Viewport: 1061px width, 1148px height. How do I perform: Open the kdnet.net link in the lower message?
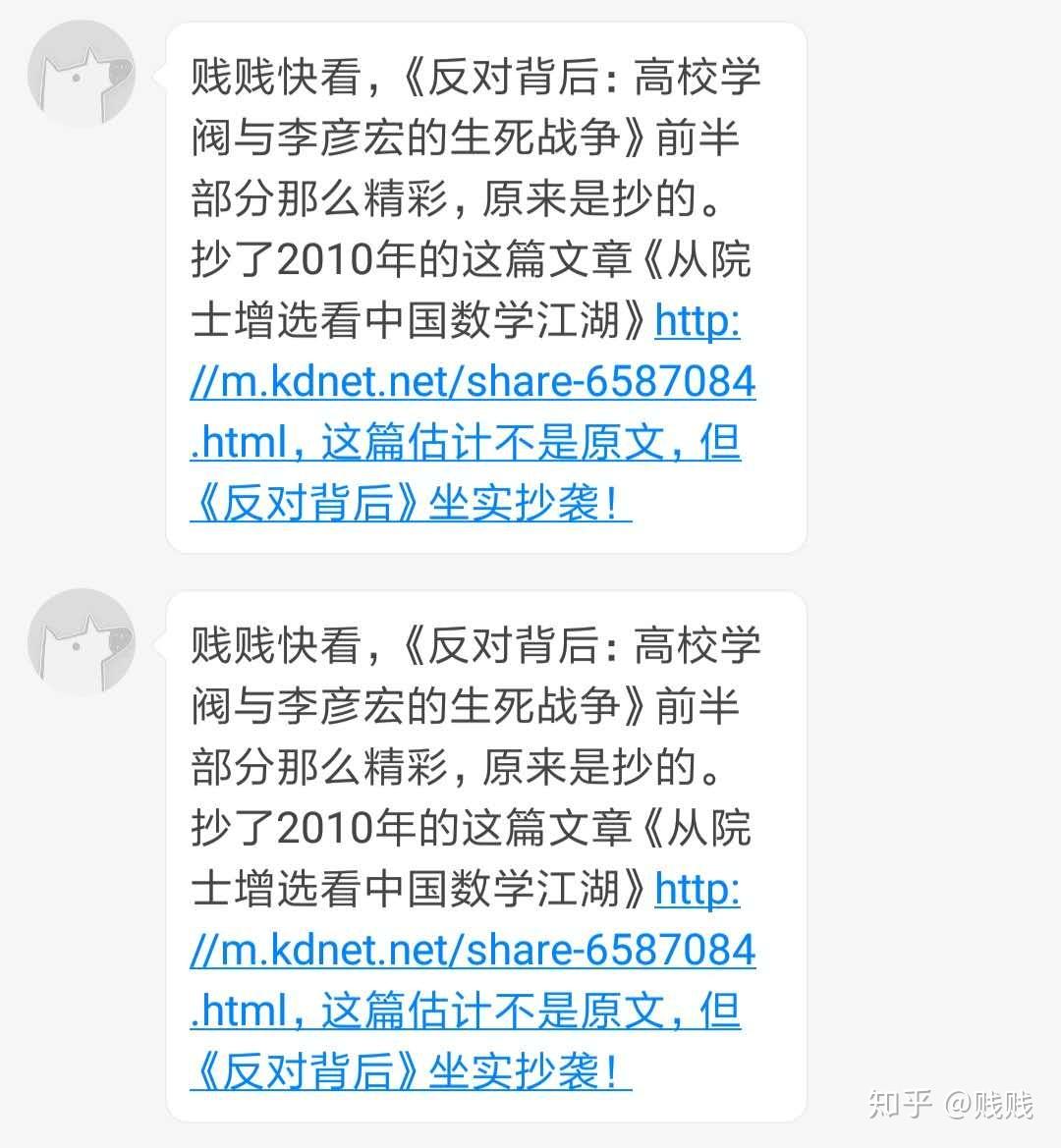pos(473,951)
